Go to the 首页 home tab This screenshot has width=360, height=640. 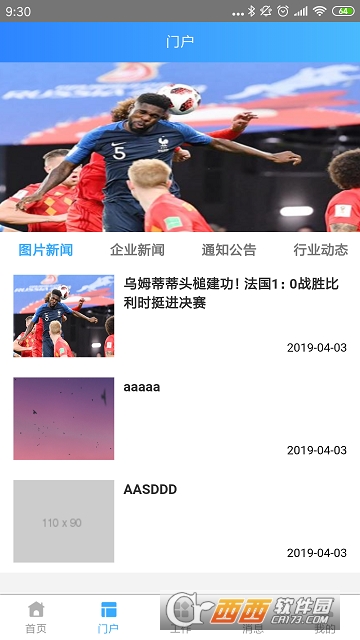point(36,617)
